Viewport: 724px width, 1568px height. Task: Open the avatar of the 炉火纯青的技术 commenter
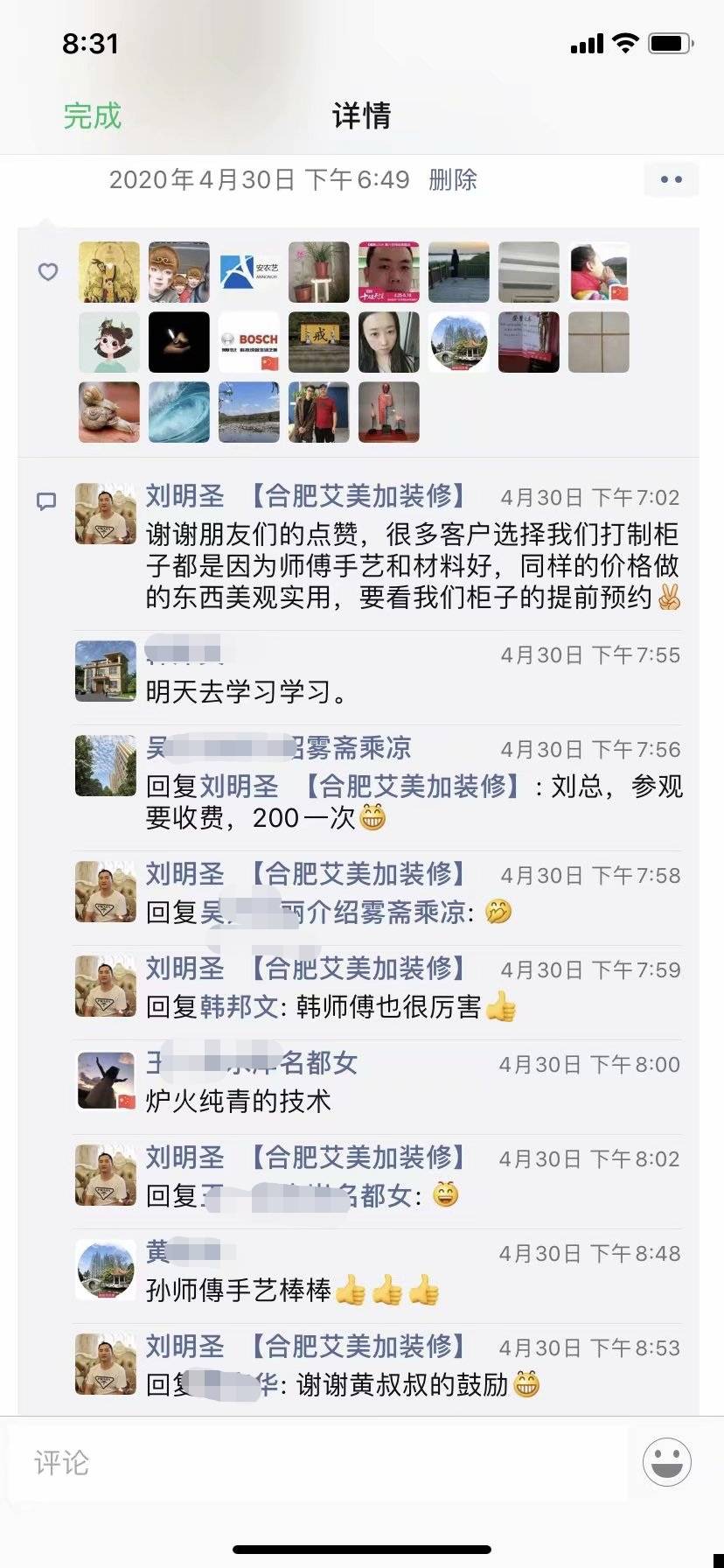[x=106, y=1081]
